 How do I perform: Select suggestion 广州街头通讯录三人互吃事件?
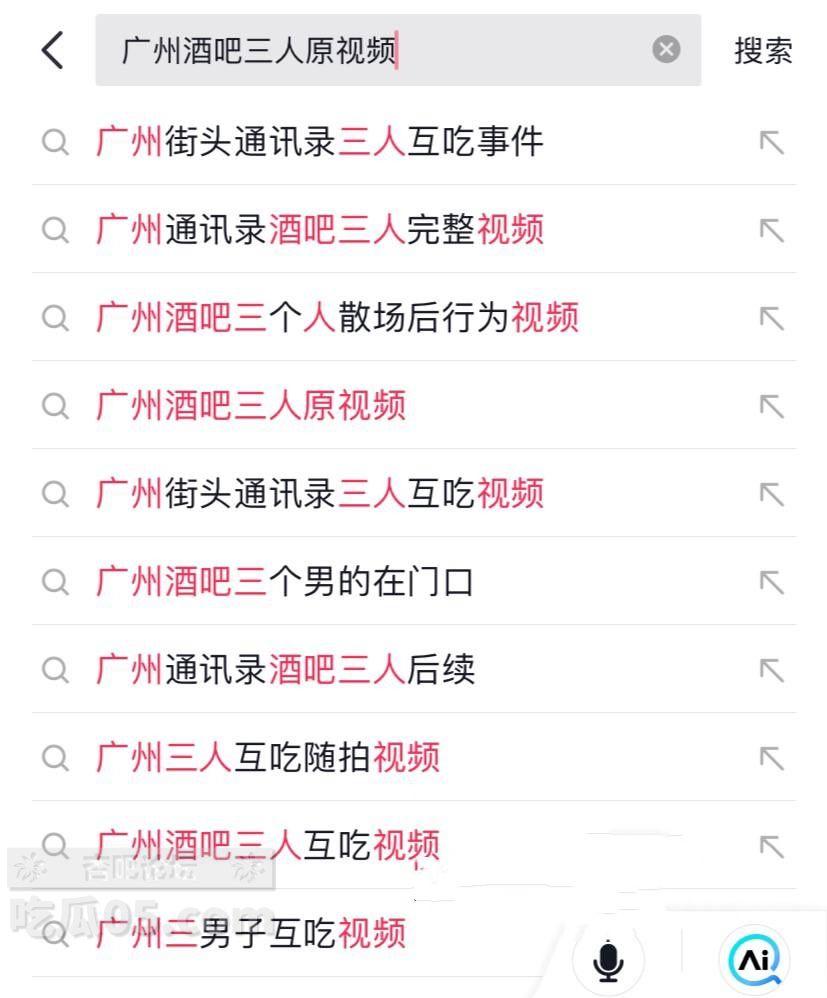click(320, 142)
